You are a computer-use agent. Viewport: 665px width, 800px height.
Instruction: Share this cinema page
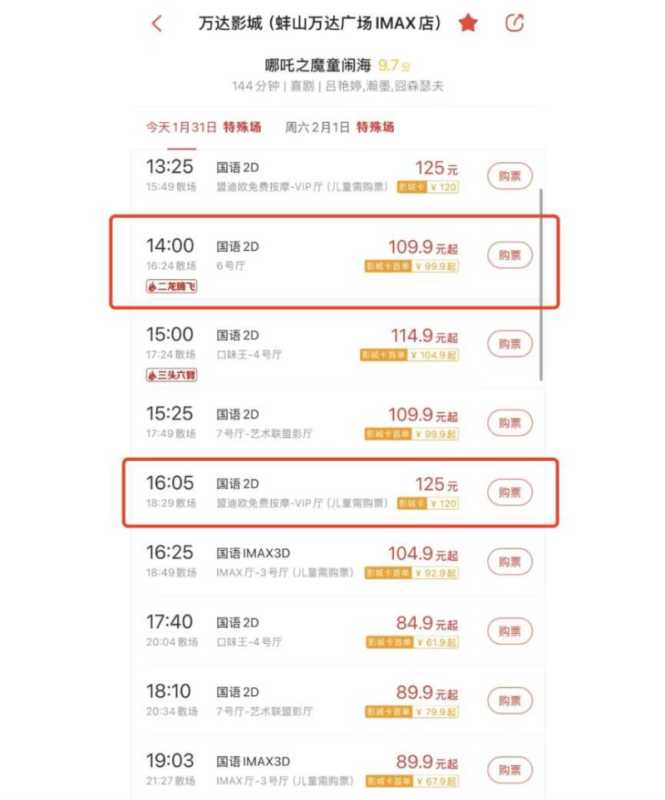pyautogui.click(x=515, y=23)
